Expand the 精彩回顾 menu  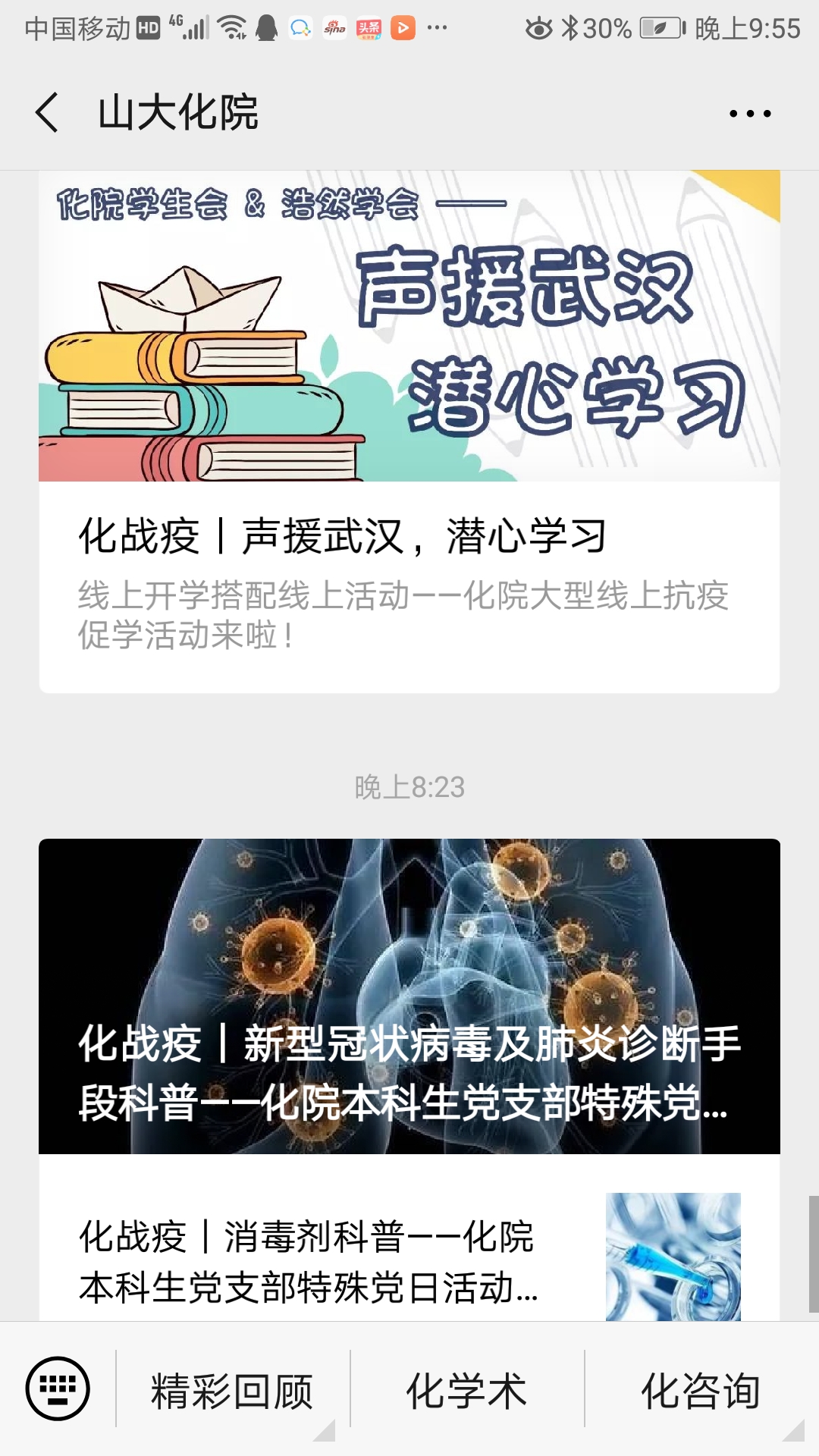pos(232,1391)
